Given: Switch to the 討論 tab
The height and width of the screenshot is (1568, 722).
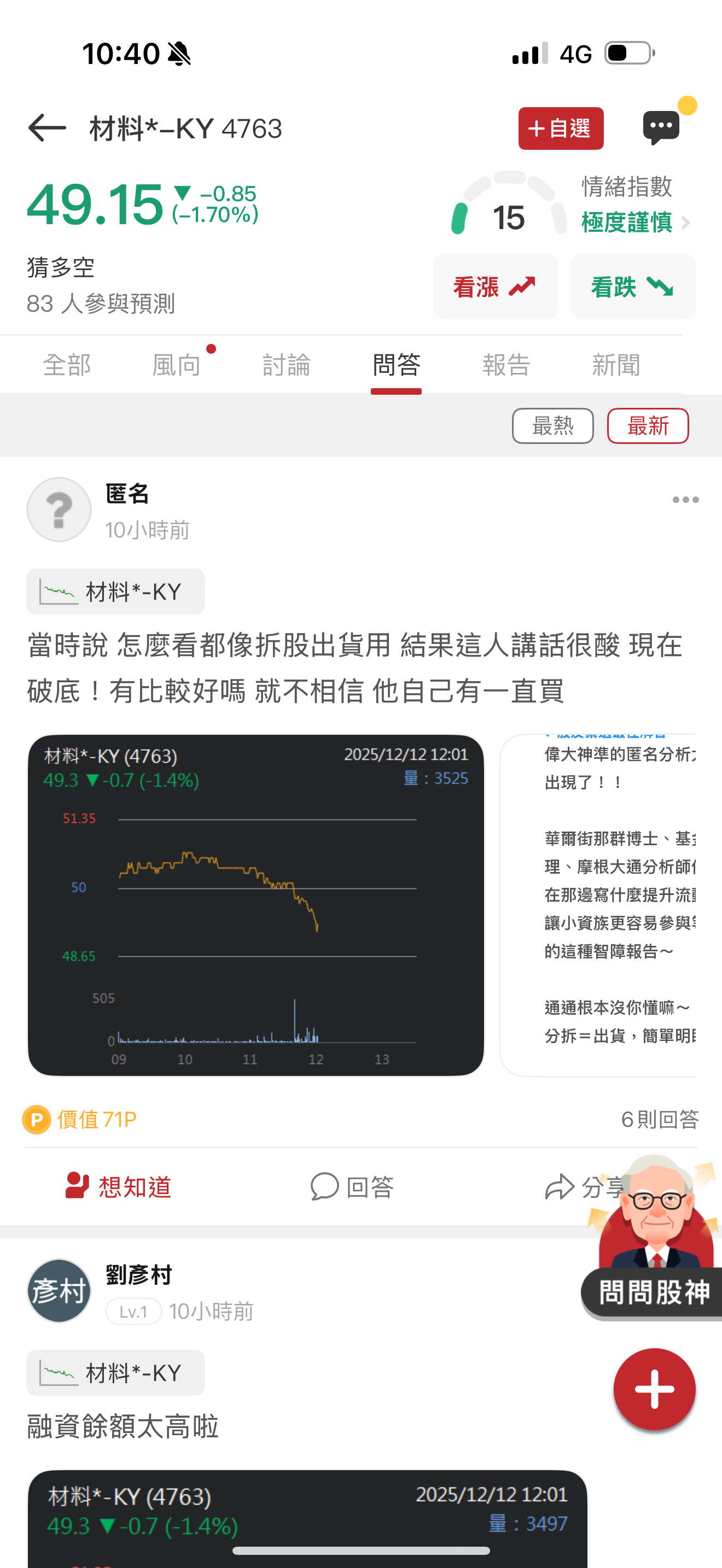Looking at the screenshot, I should coord(286,365).
